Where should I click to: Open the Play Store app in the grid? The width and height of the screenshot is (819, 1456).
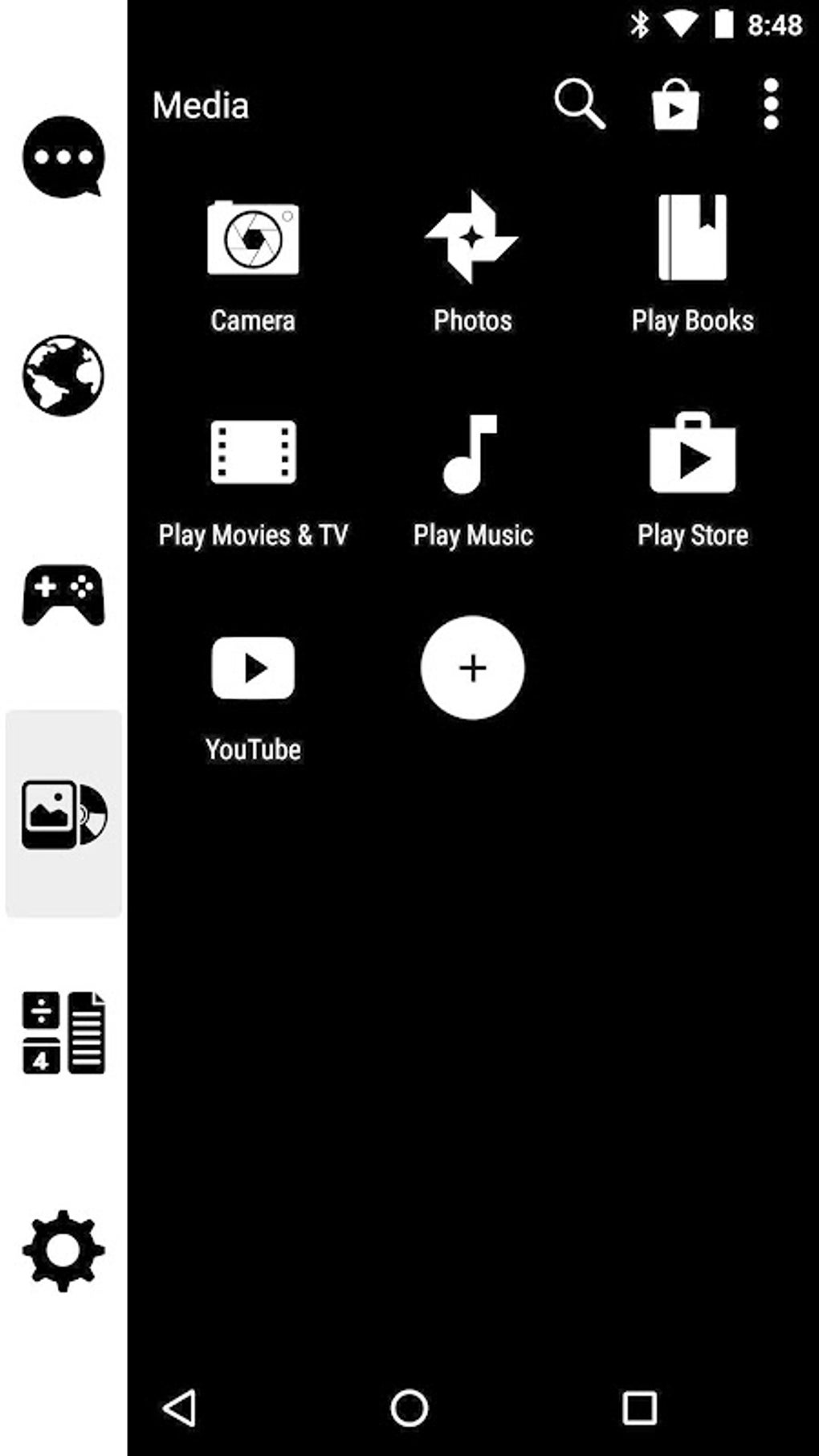tap(692, 480)
